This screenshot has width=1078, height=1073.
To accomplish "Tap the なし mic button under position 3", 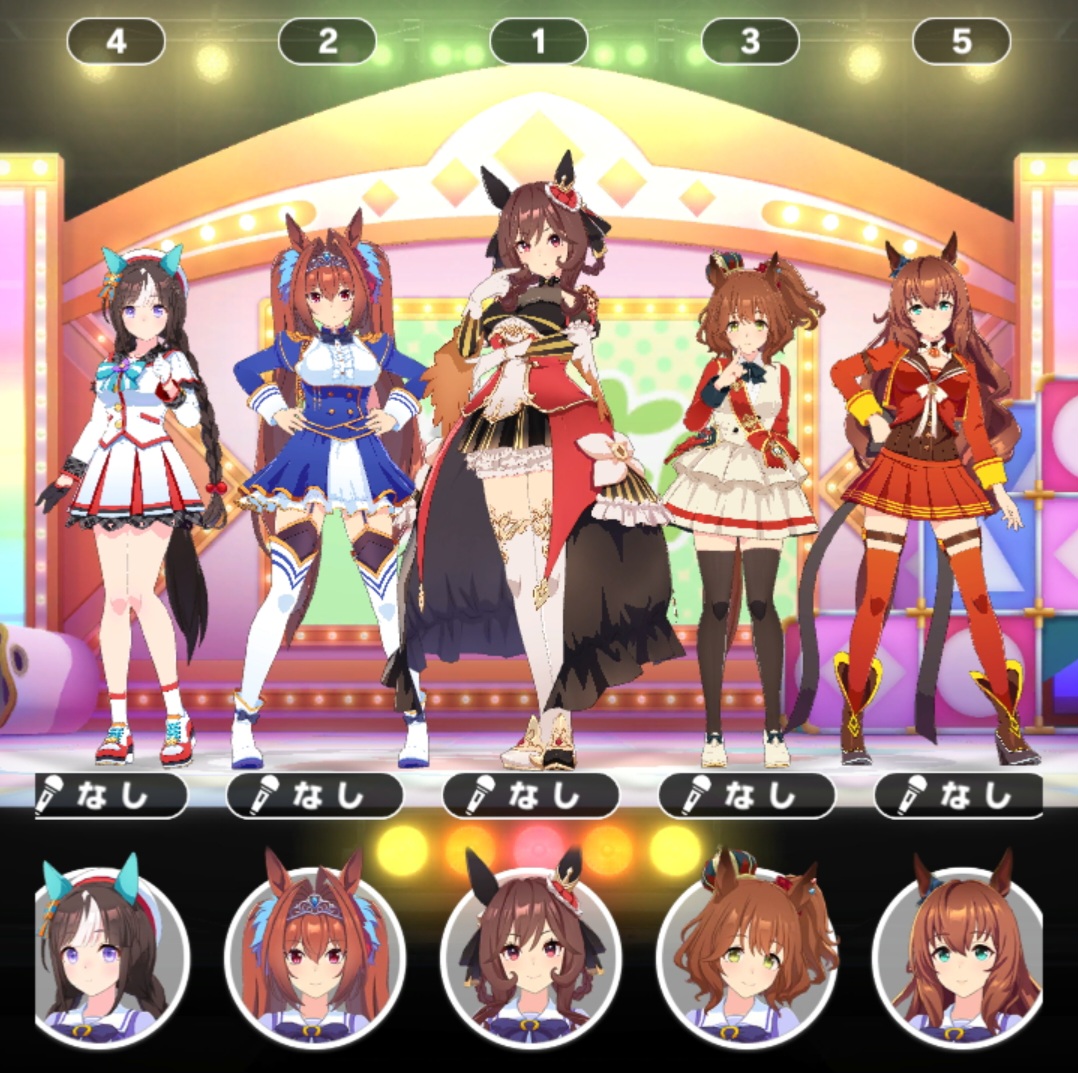I will point(747,795).
